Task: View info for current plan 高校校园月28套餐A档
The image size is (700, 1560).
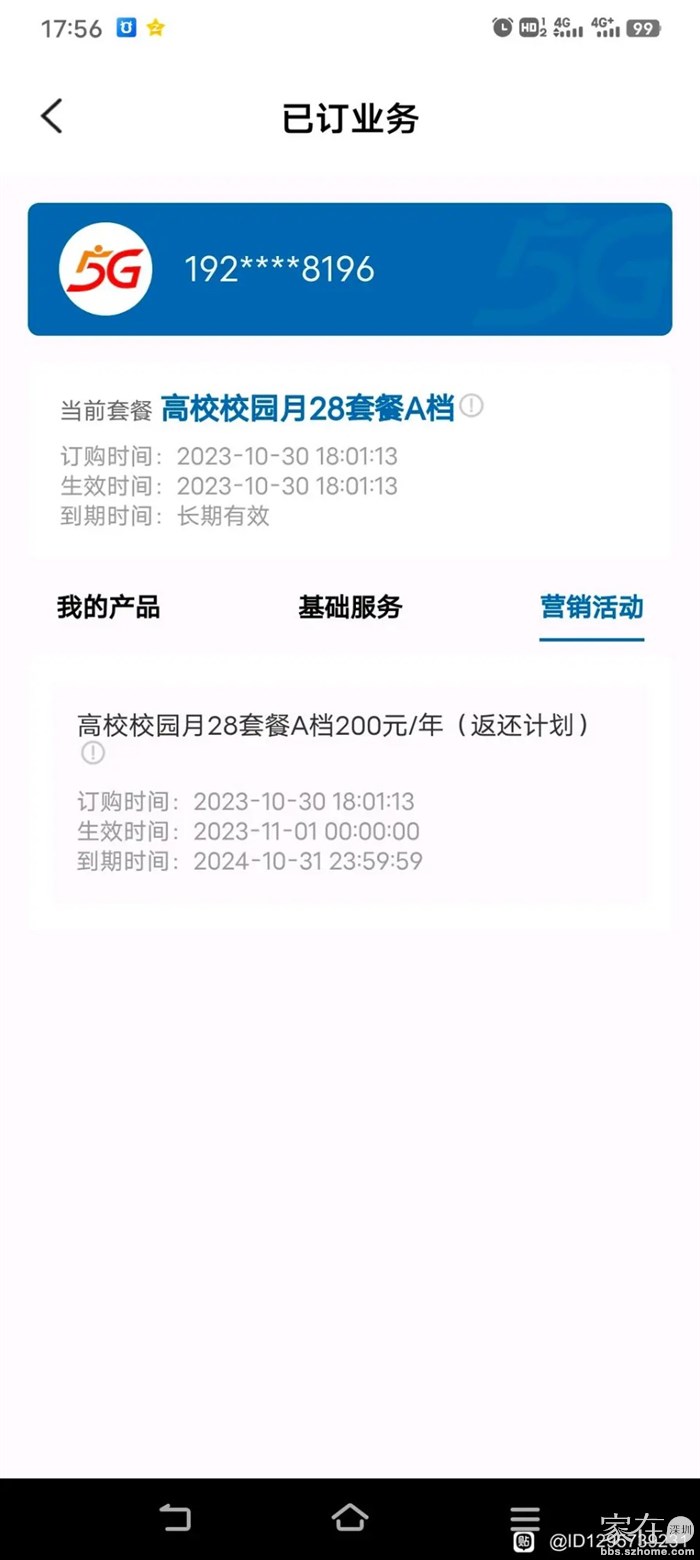Action: point(472,406)
